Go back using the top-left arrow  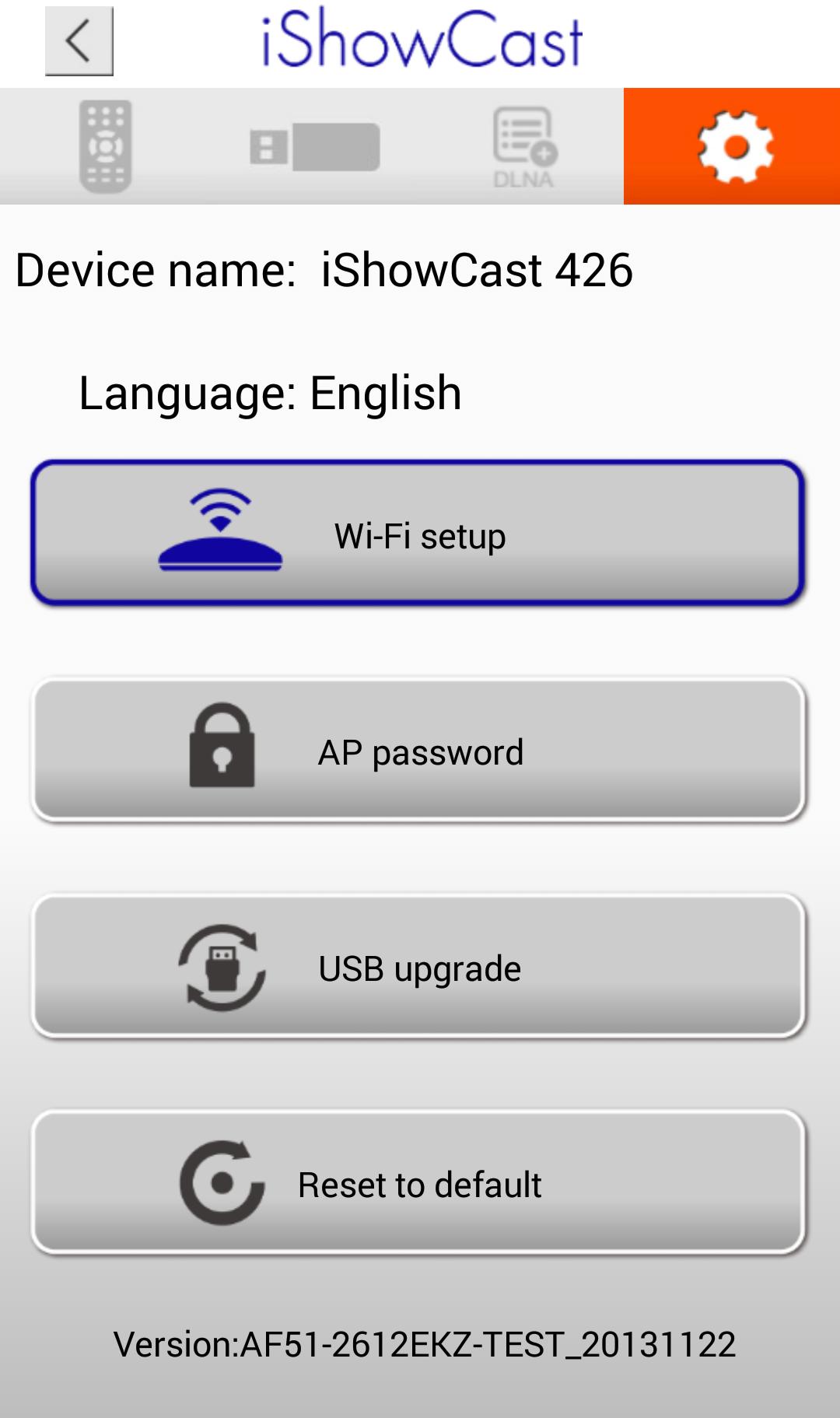point(79,41)
